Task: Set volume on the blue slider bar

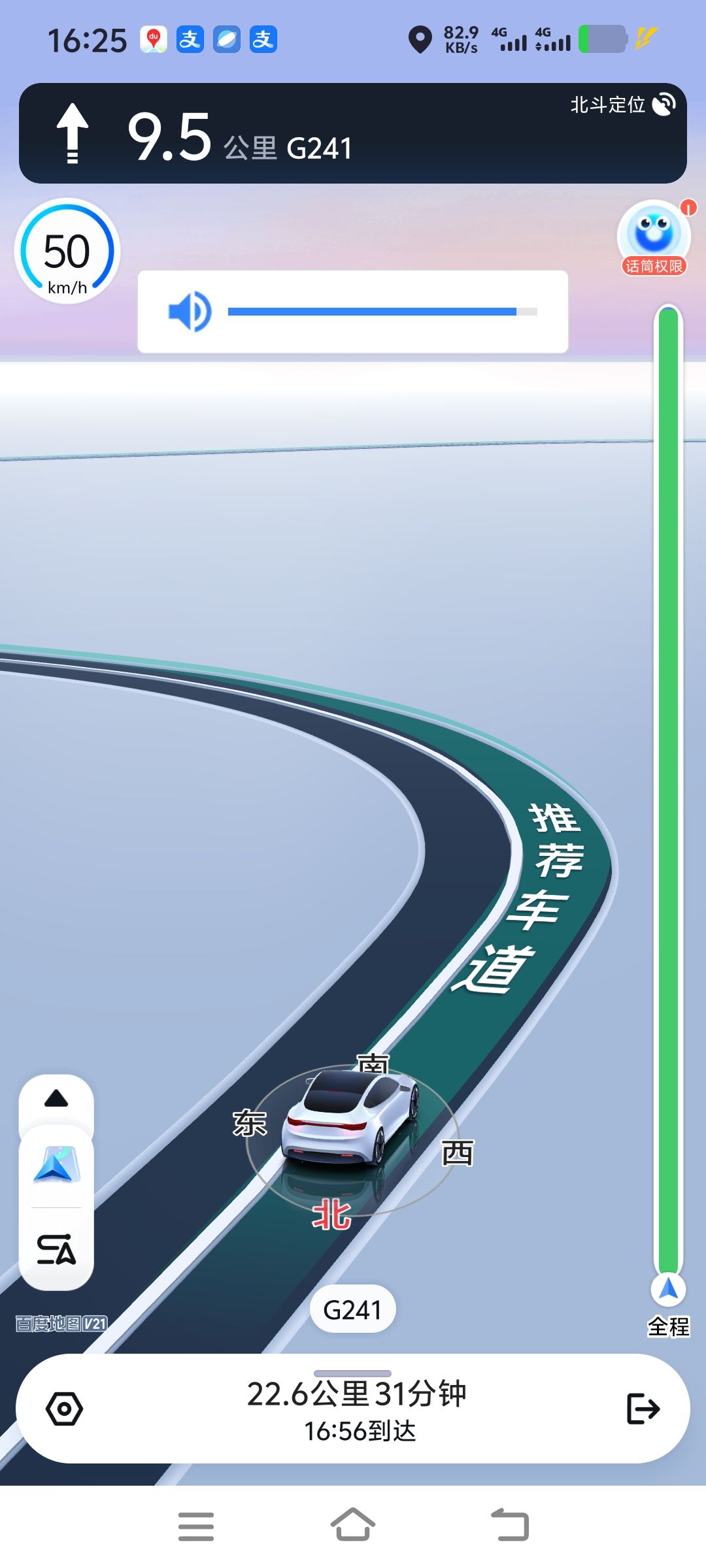Action: point(382,312)
